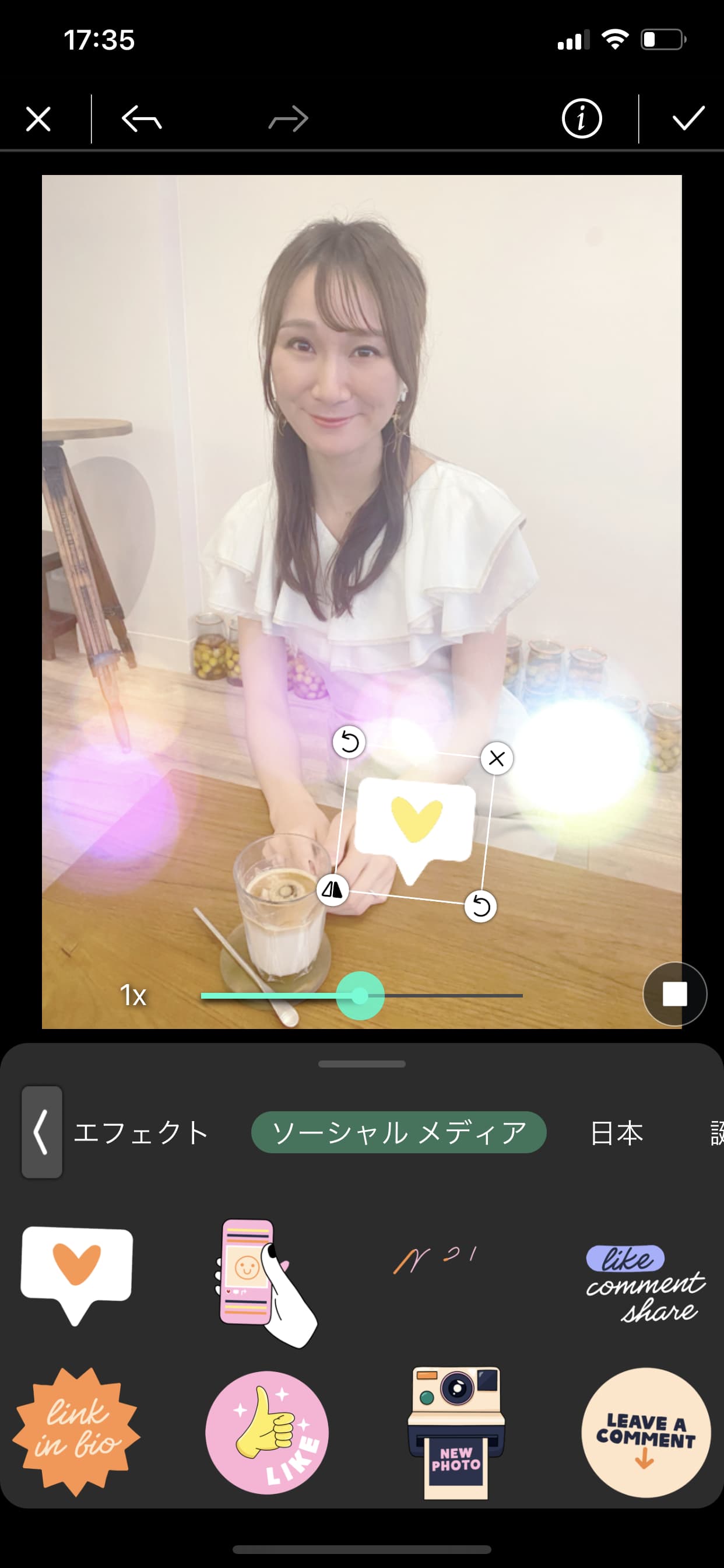Select the ソーシャル メディア category
The height and width of the screenshot is (1568, 724).
[x=399, y=1132]
